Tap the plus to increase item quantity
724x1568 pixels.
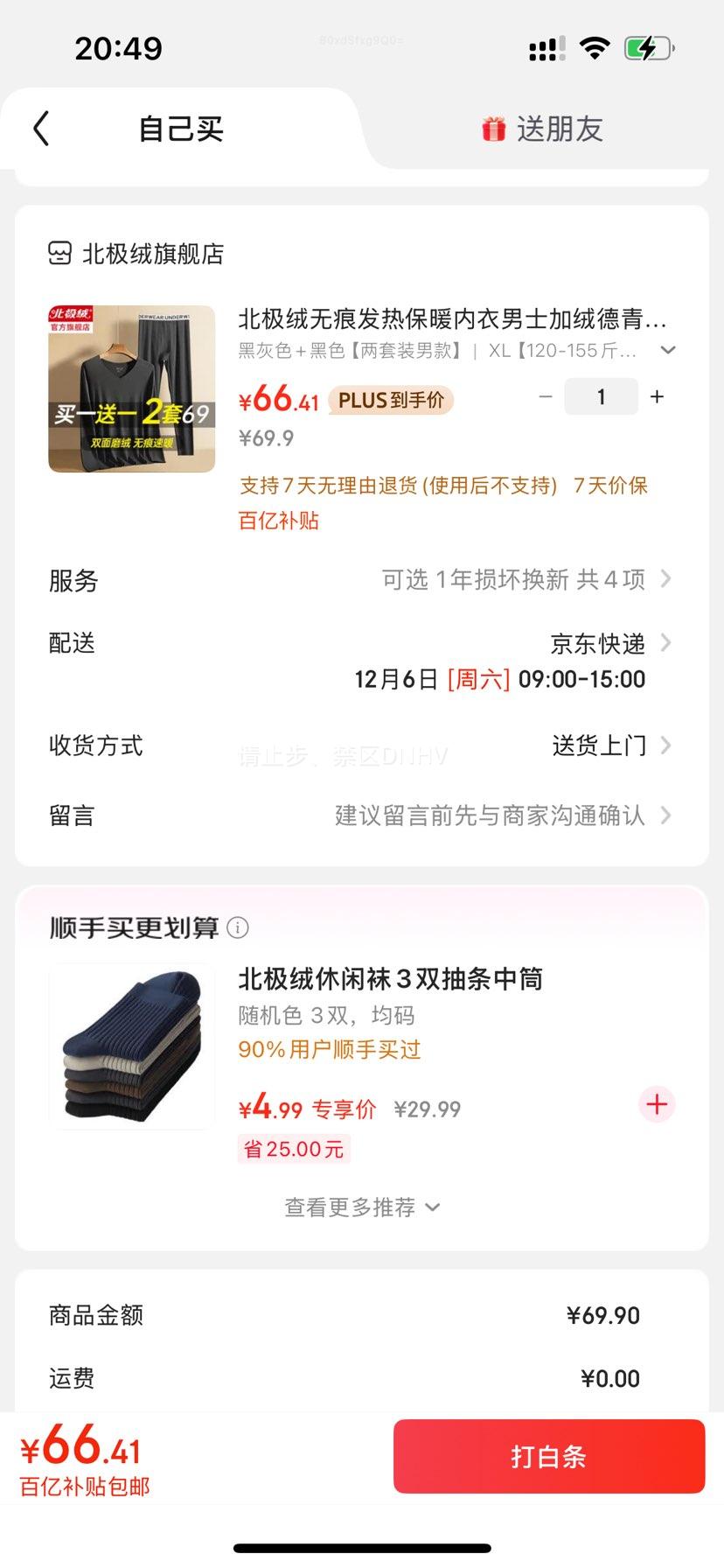[657, 396]
